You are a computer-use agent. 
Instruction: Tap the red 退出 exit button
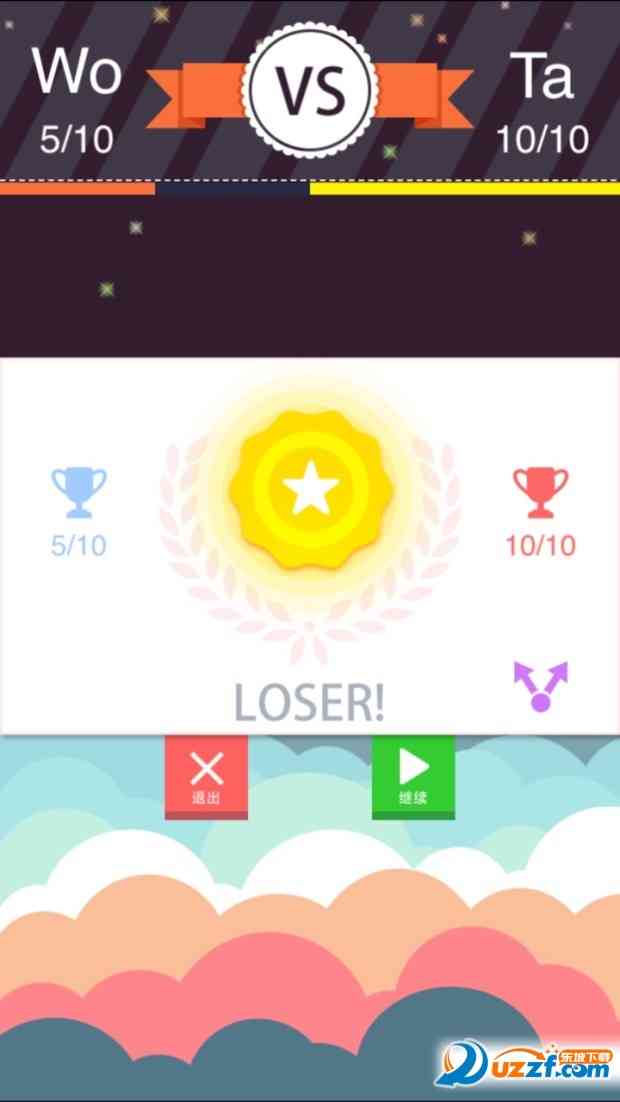pos(206,776)
